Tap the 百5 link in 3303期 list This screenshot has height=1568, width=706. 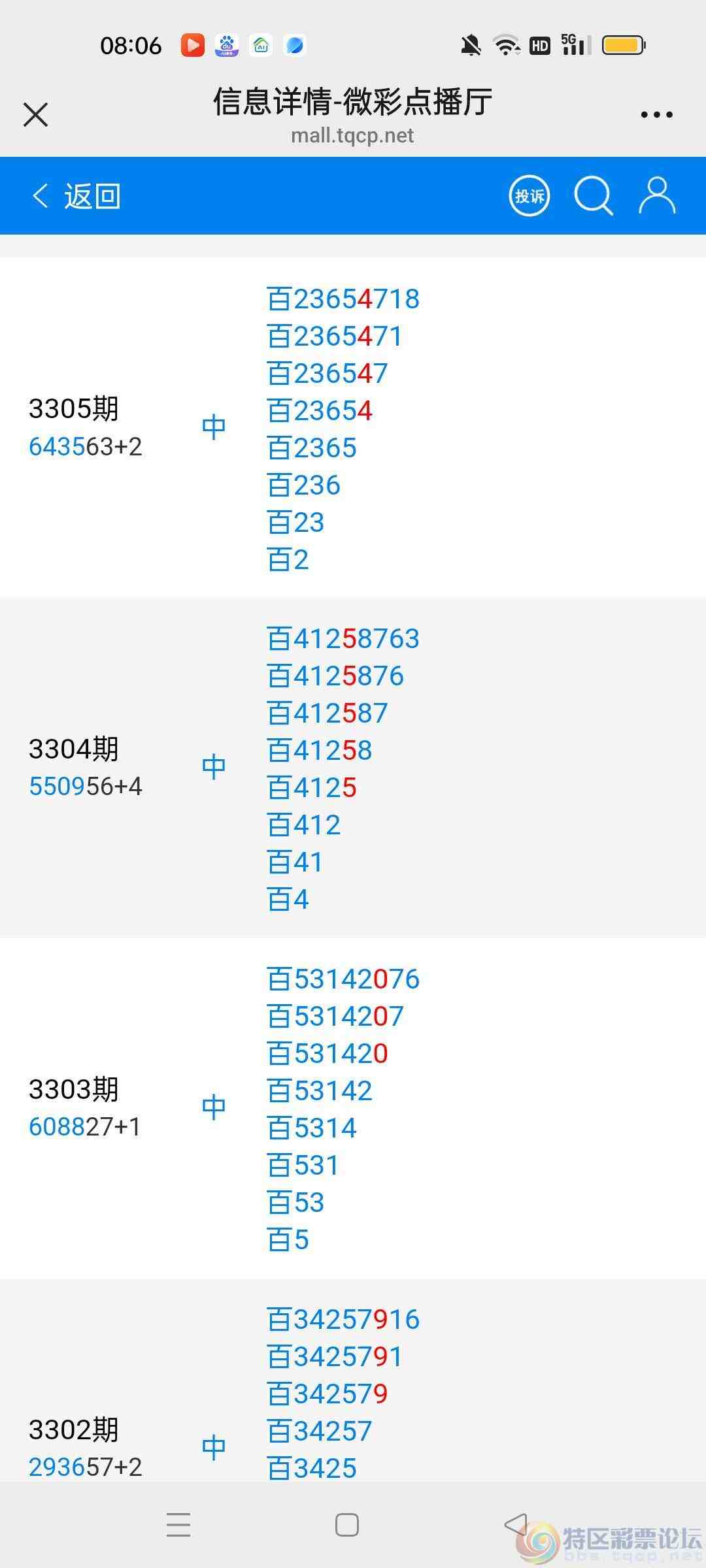pyautogui.click(x=288, y=1239)
